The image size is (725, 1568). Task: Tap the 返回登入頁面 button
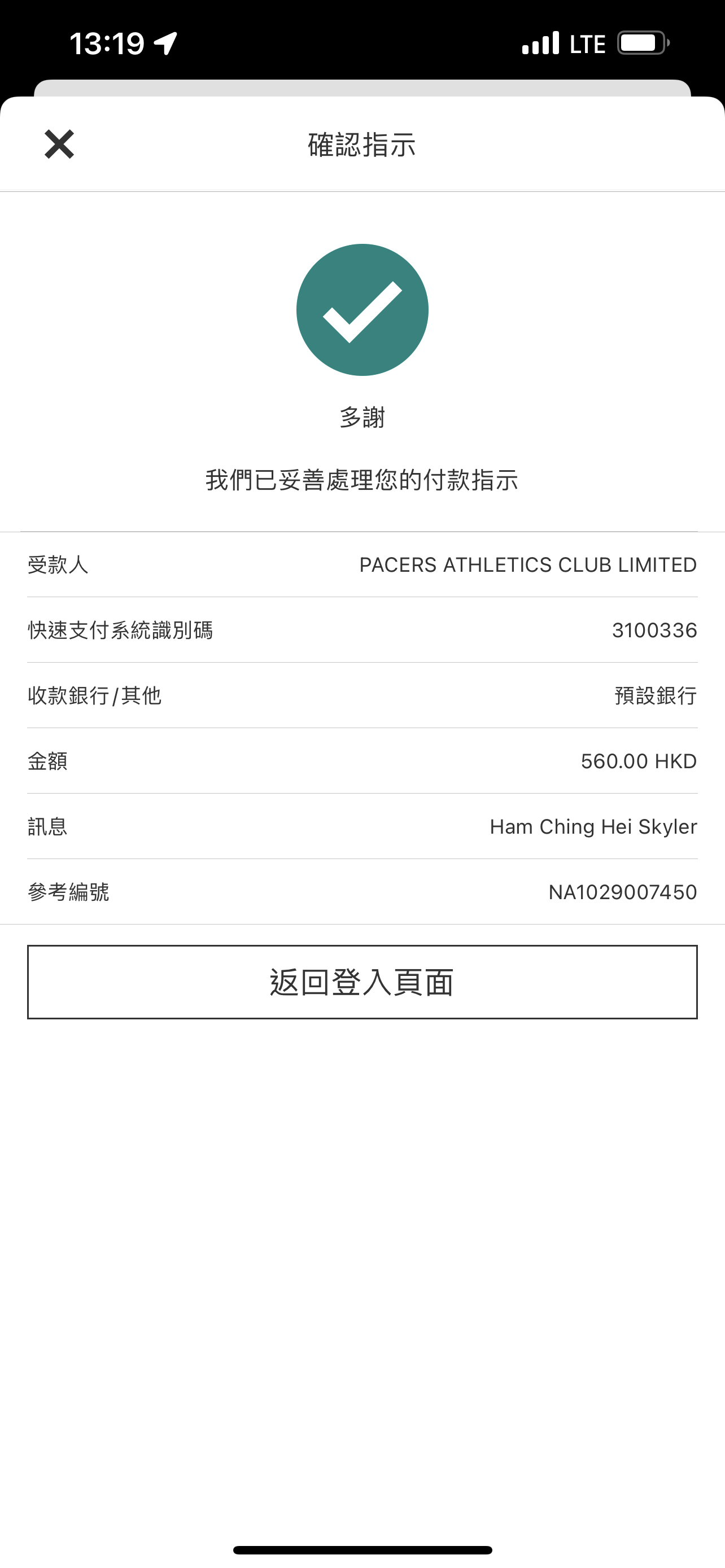tap(362, 982)
